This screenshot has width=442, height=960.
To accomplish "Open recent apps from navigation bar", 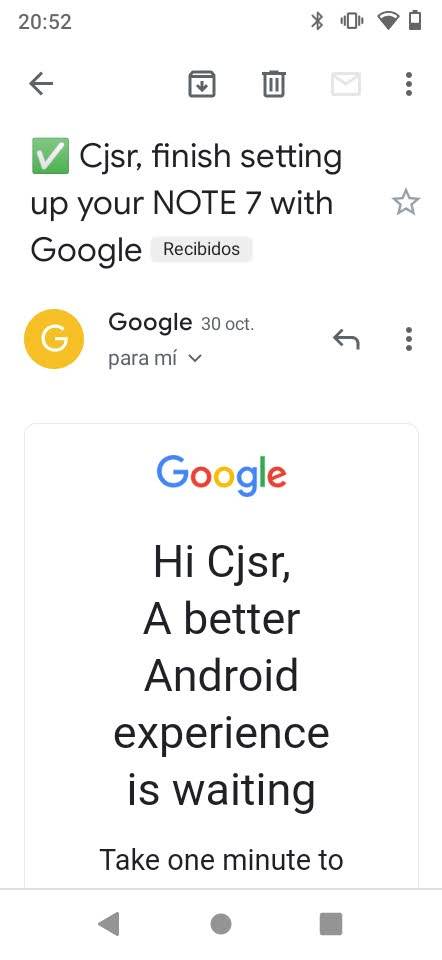I will (331, 923).
